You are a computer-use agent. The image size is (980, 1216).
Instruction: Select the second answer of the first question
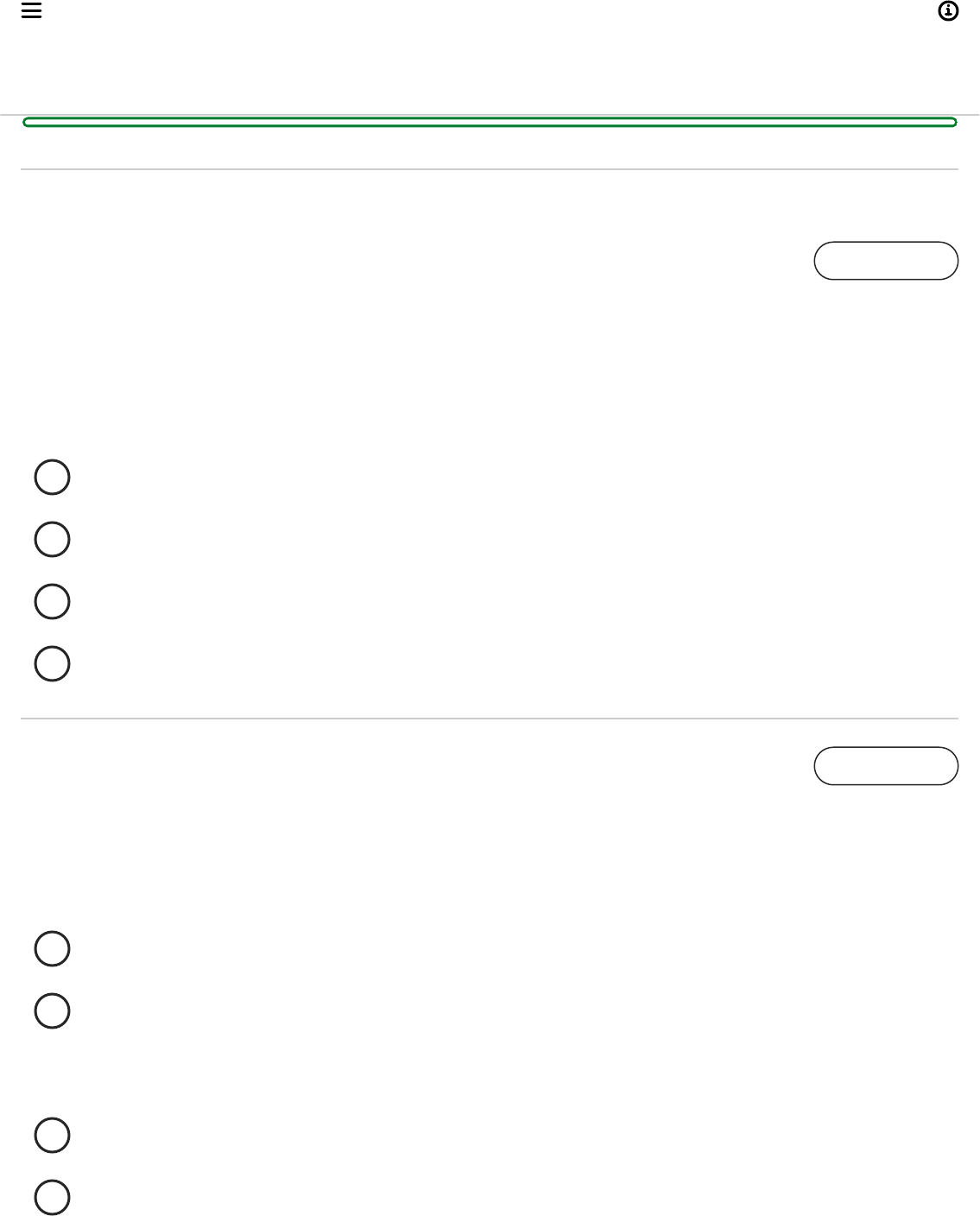(x=52, y=540)
